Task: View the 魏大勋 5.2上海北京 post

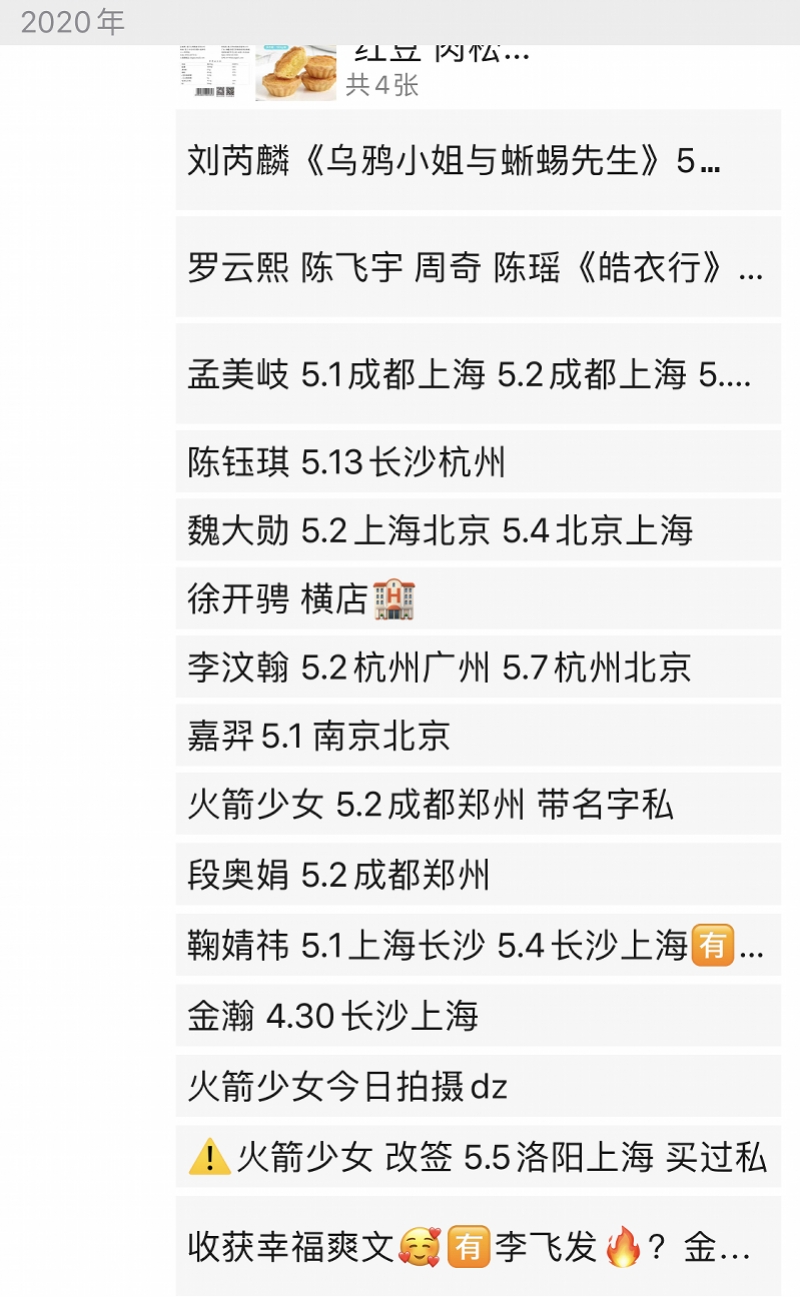Action: (x=478, y=530)
